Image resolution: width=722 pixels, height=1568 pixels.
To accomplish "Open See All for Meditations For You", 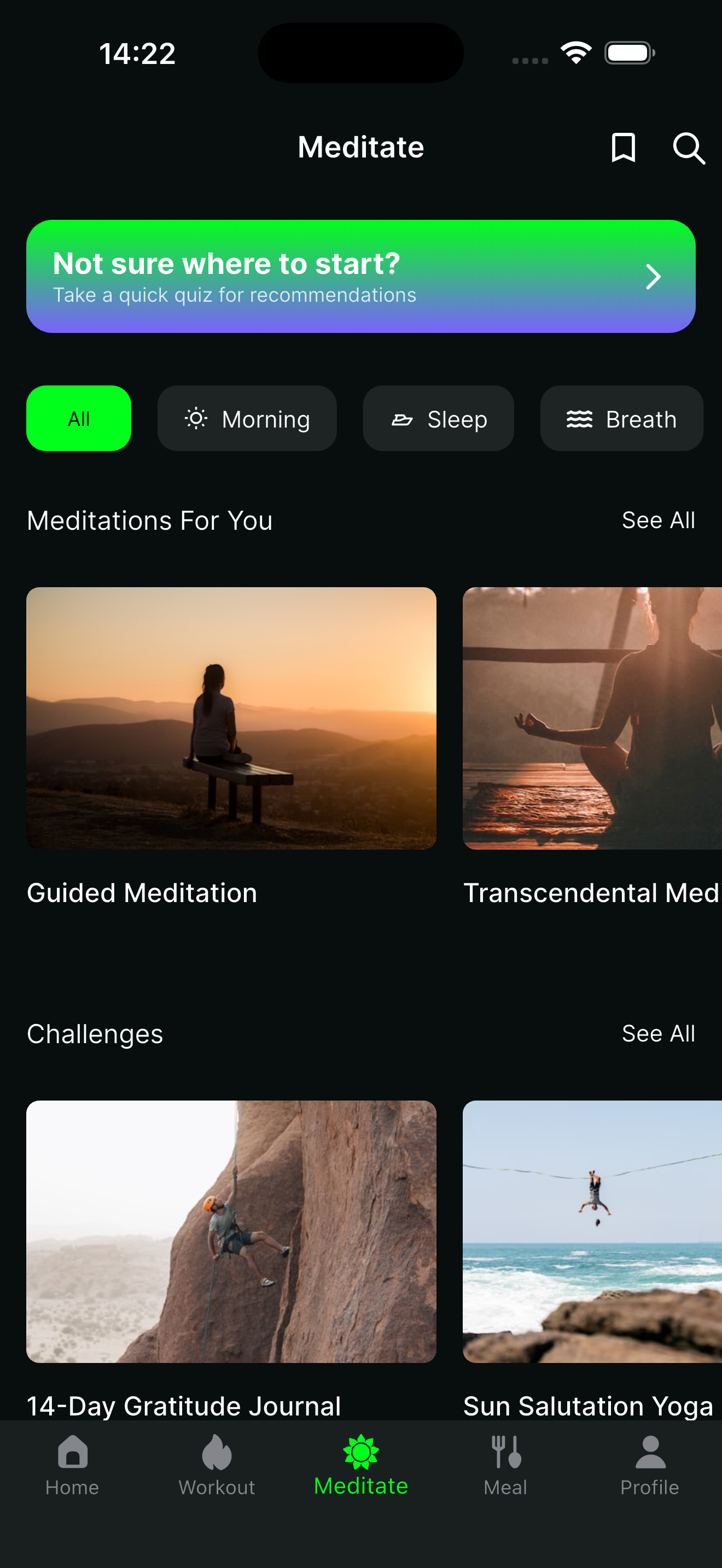I will click(x=658, y=520).
